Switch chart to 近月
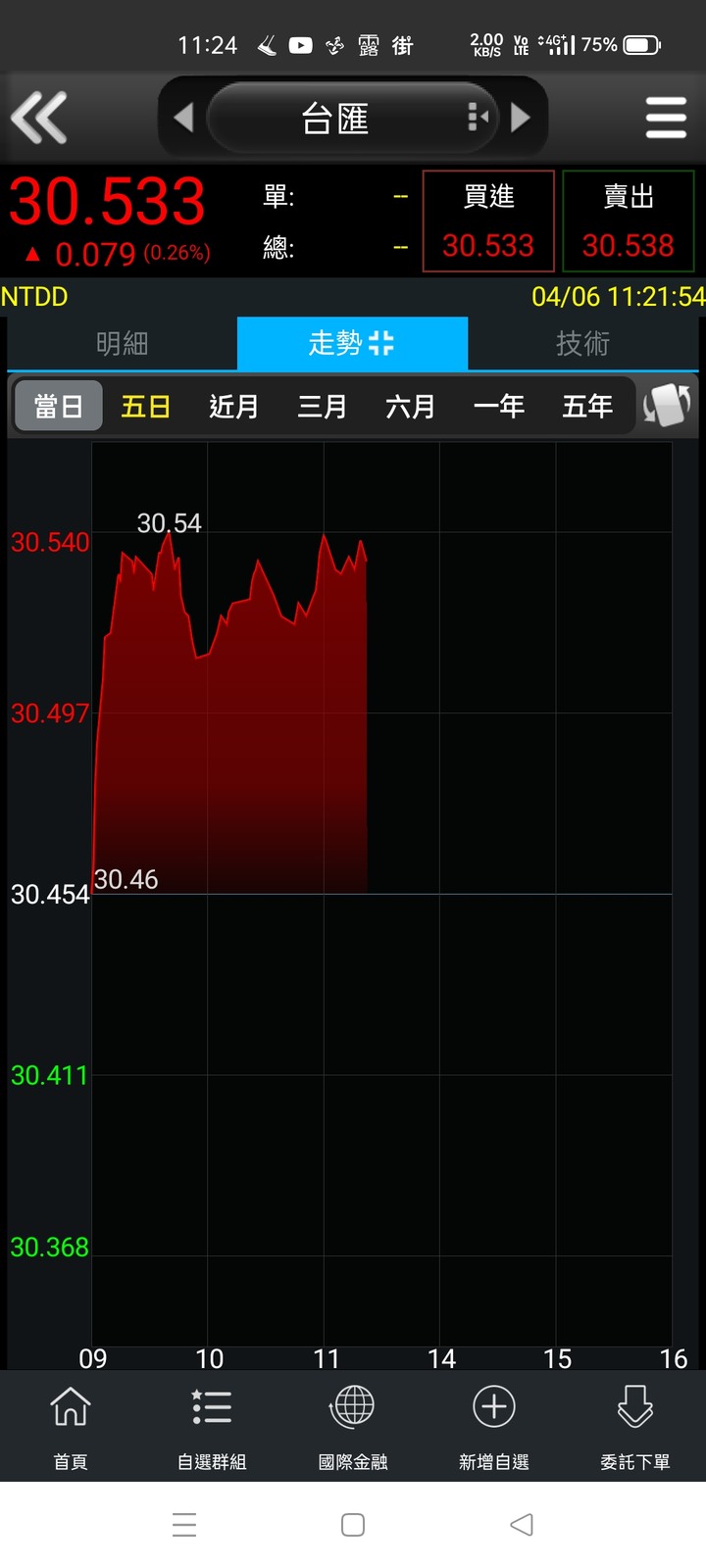Viewport: 706px width, 1568px height. click(x=234, y=406)
